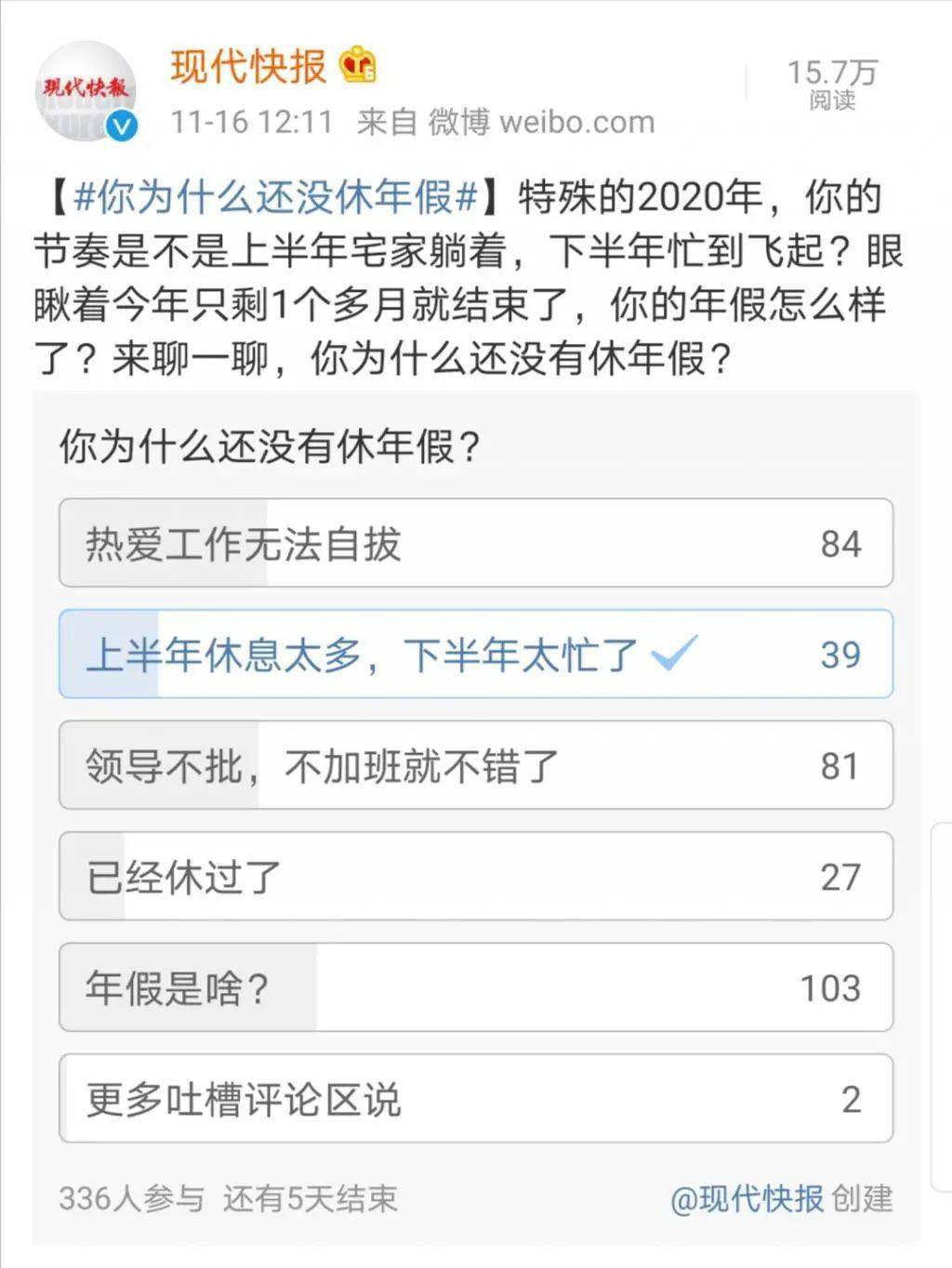Open @现代快报 poll creator link

click(x=747, y=1199)
